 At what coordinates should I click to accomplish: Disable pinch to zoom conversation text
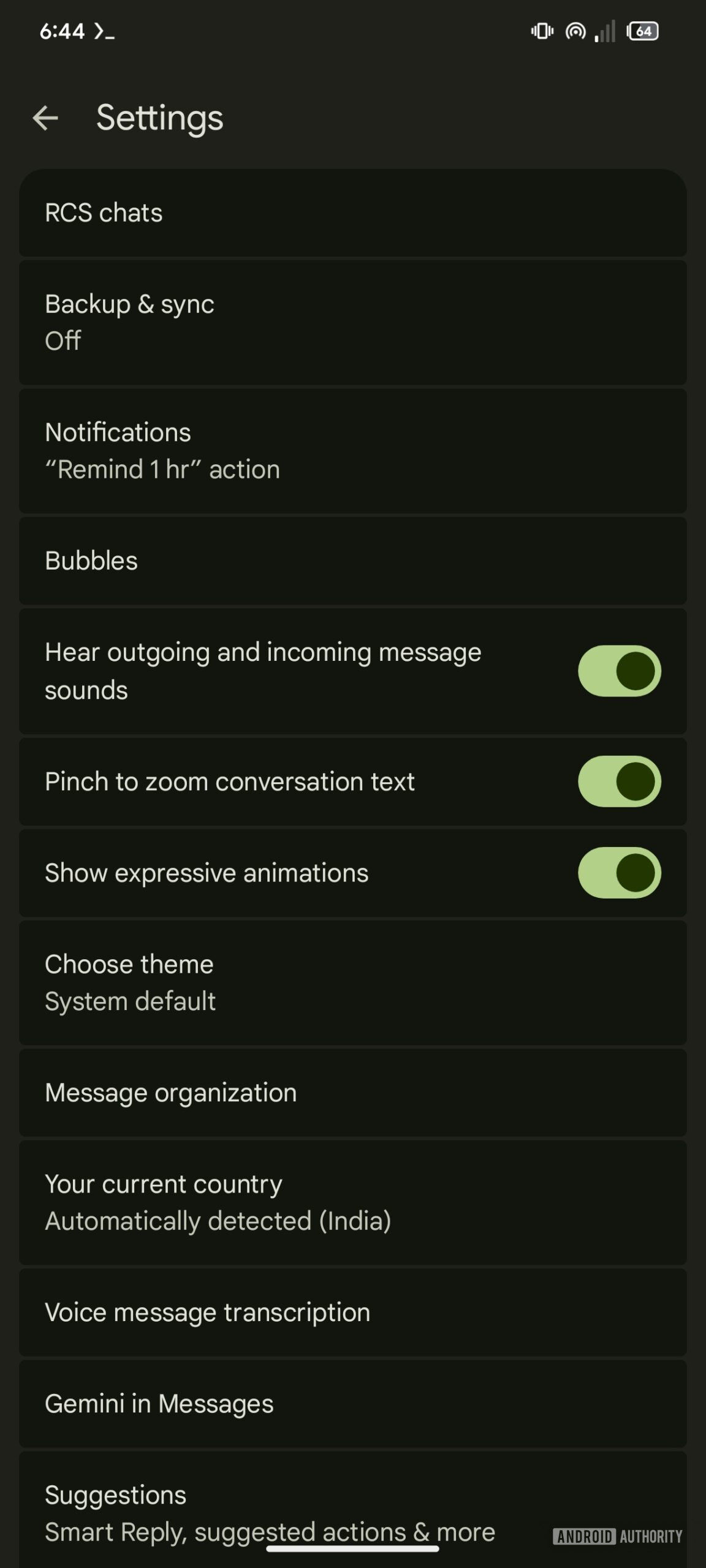(619, 781)
